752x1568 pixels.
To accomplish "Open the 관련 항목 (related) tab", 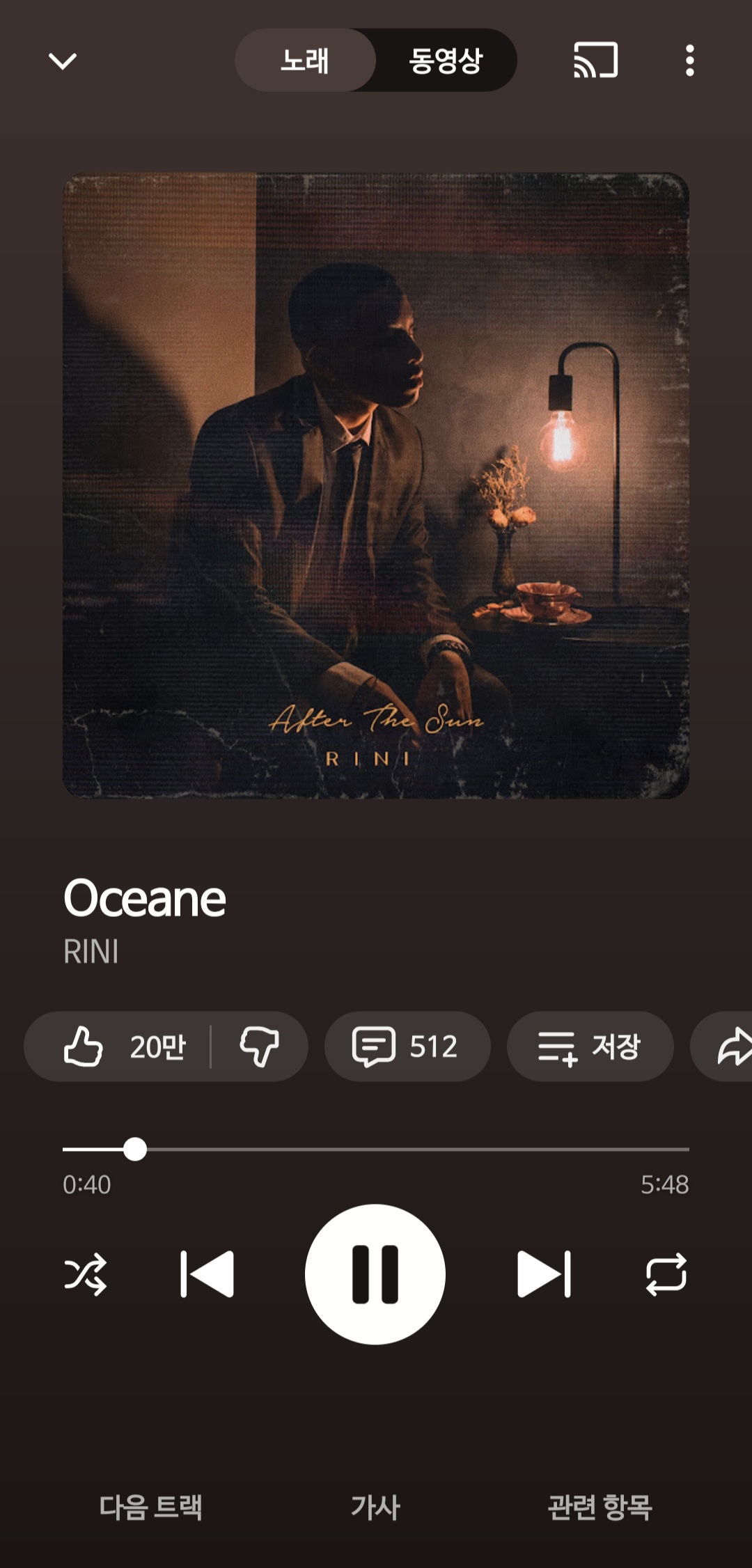I will pyautogui.click(x=600, y=1507).
